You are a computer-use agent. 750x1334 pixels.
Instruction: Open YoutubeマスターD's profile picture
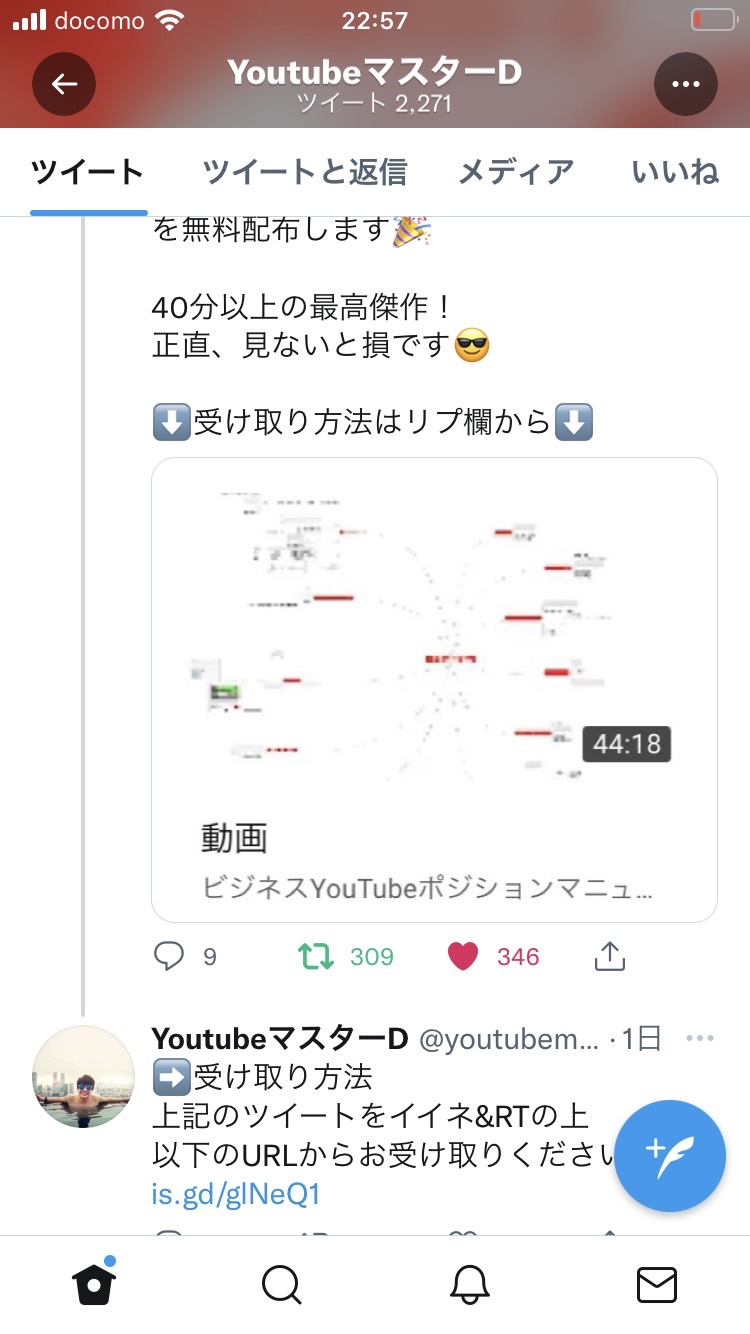click(x=84, y=1076)
